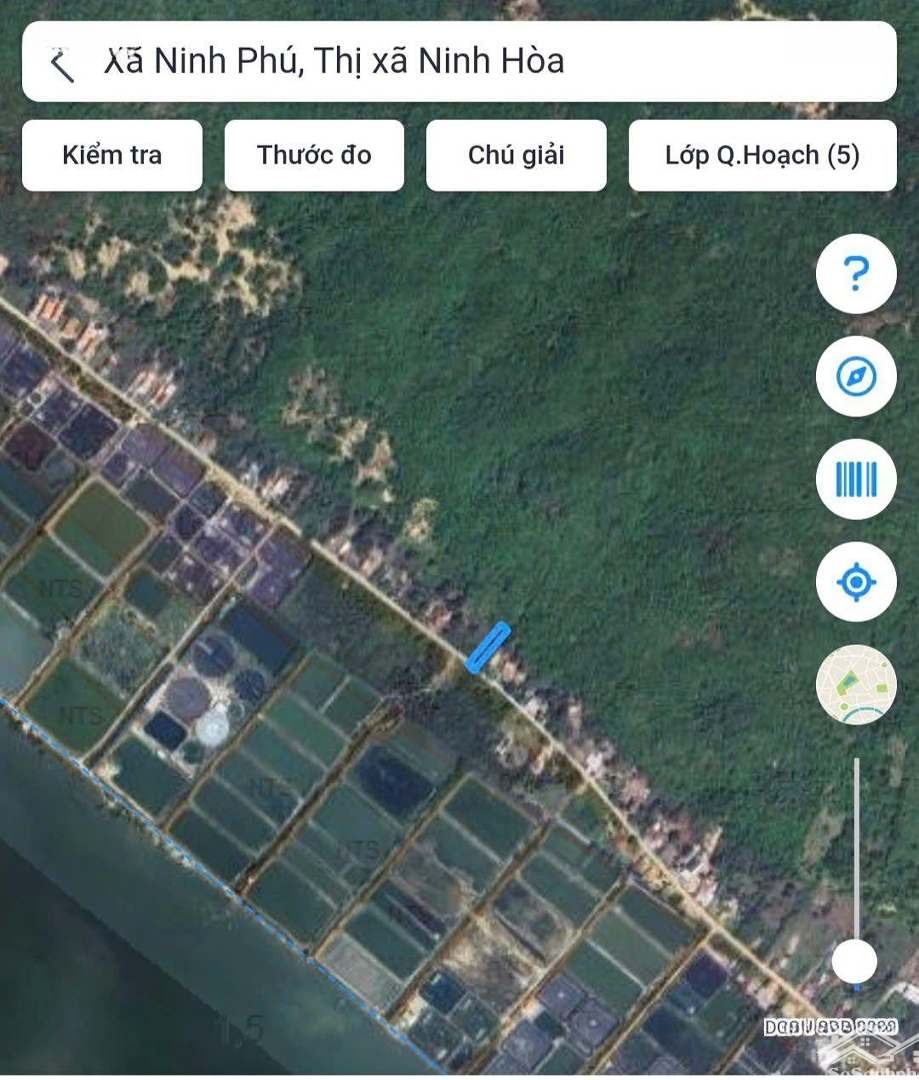Tap the compass orientation button
Image resolution: width=919 pixels, height=1080 pixels.
click(856, 377)
